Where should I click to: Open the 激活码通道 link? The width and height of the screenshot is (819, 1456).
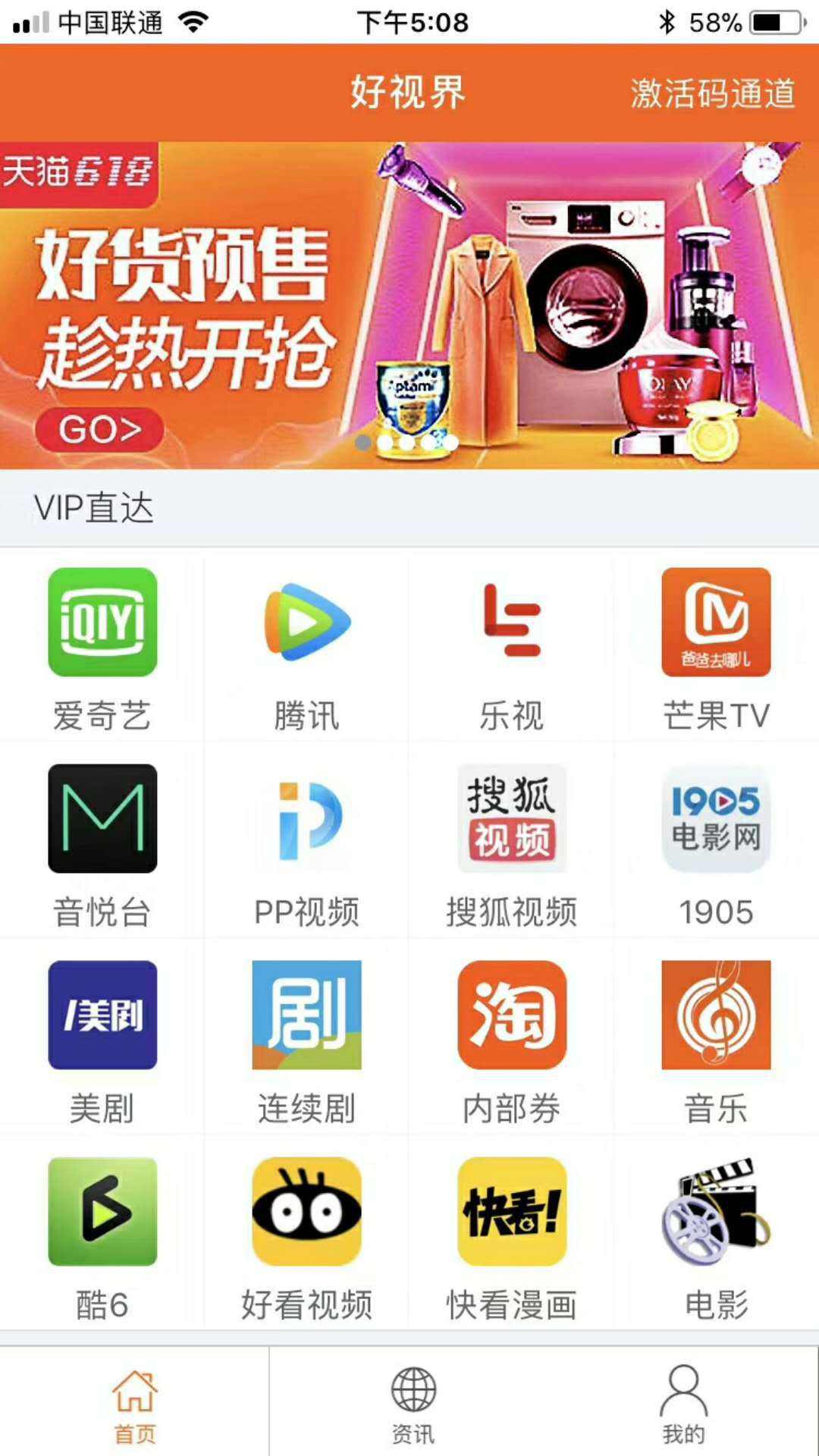[x=711, y=94]
